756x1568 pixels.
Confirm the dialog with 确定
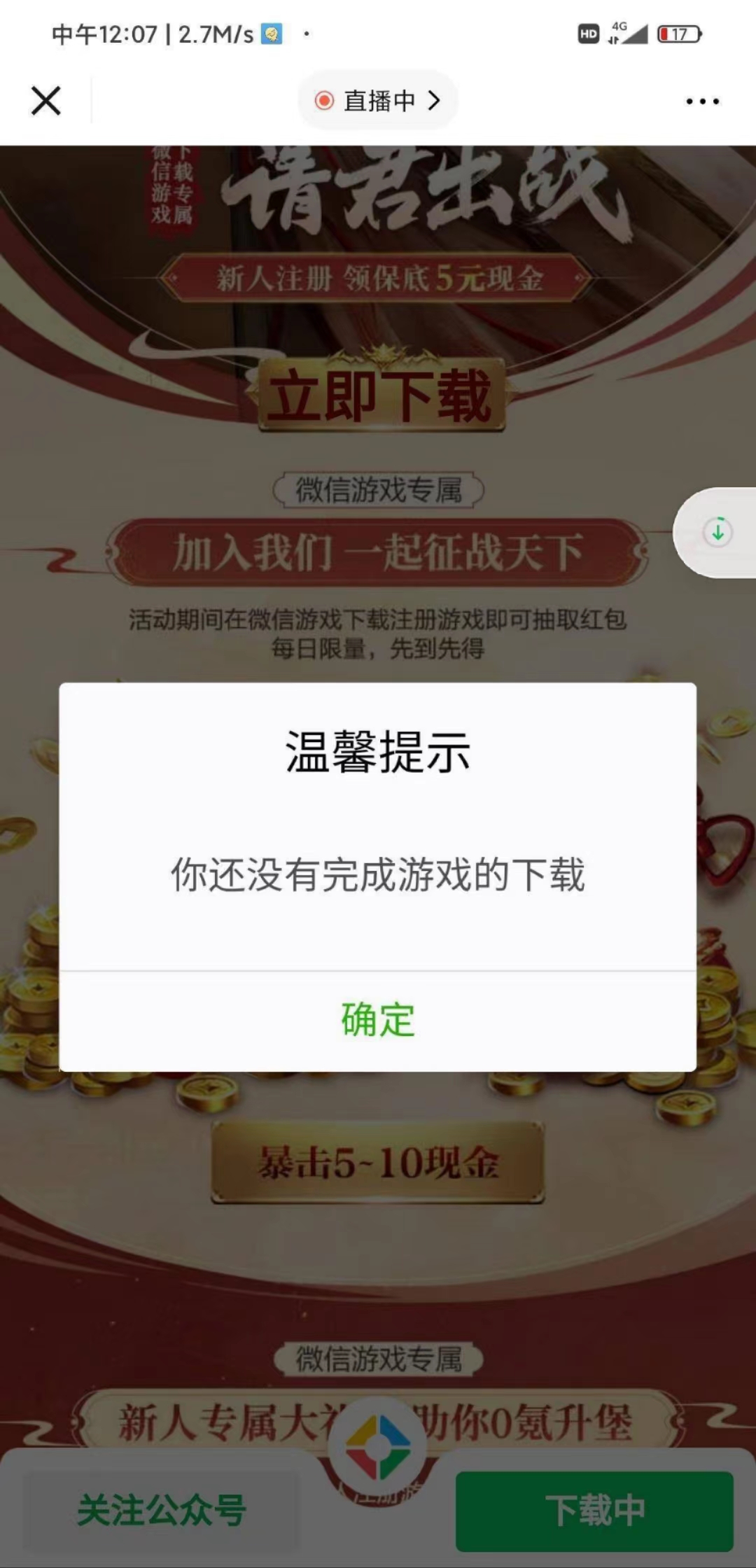click(x=377, y=1020)
